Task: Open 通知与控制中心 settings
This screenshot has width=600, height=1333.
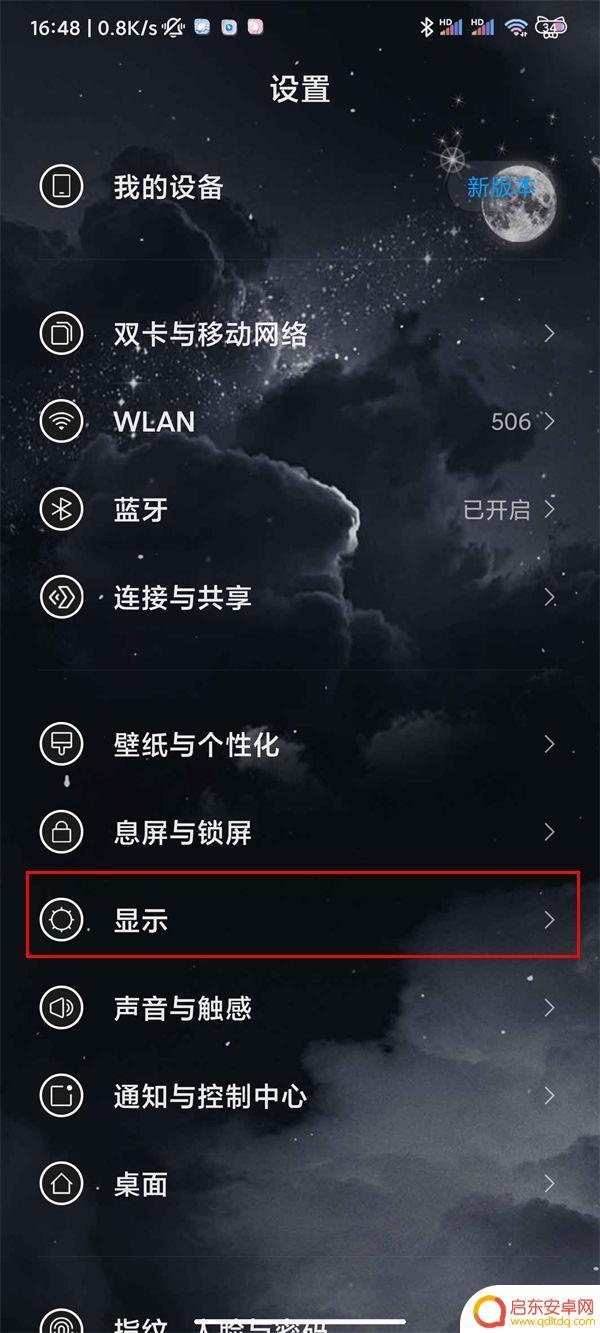Action: click(210, 1096)
